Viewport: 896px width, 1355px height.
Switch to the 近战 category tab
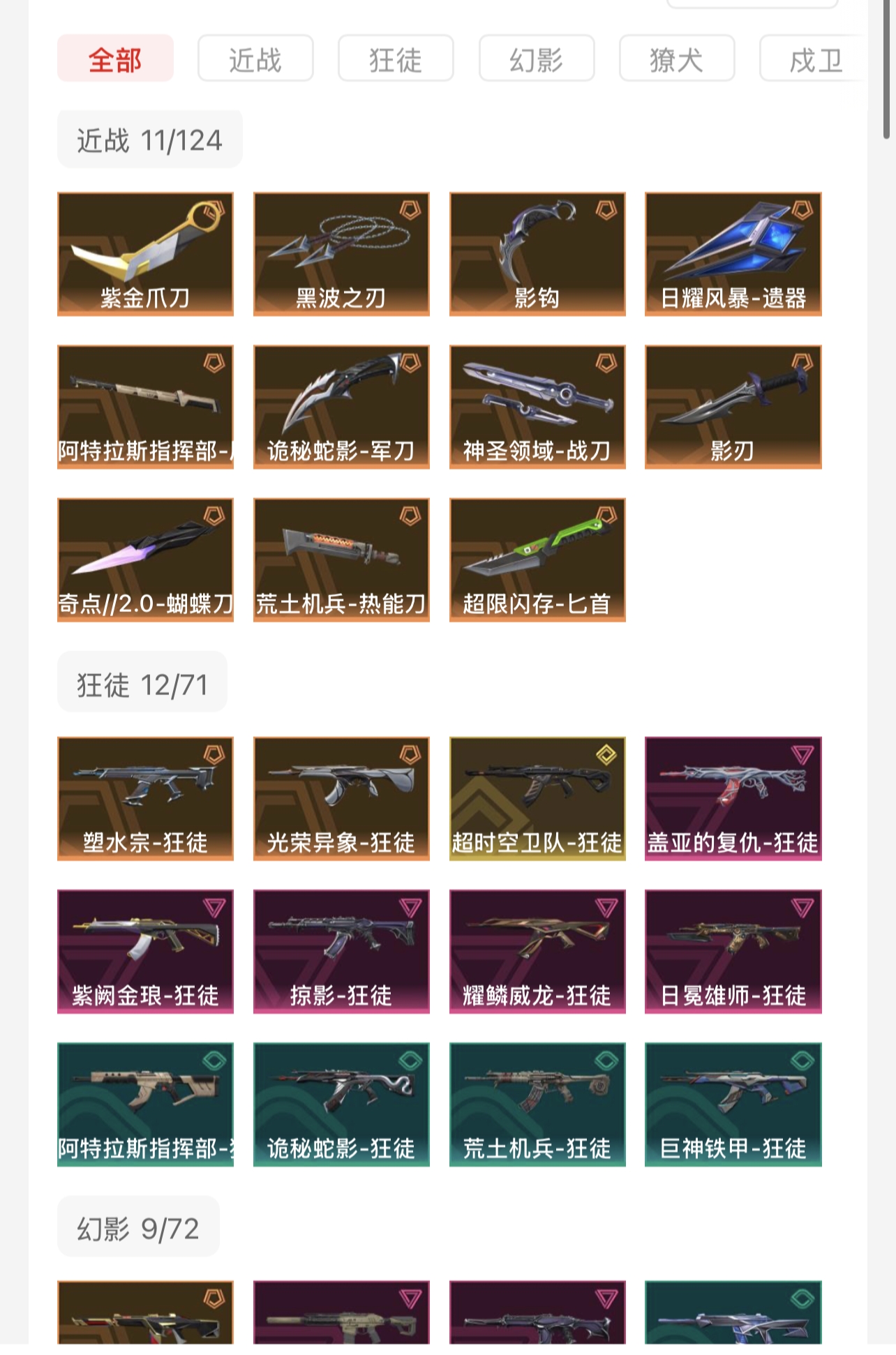tap(255, 59)
